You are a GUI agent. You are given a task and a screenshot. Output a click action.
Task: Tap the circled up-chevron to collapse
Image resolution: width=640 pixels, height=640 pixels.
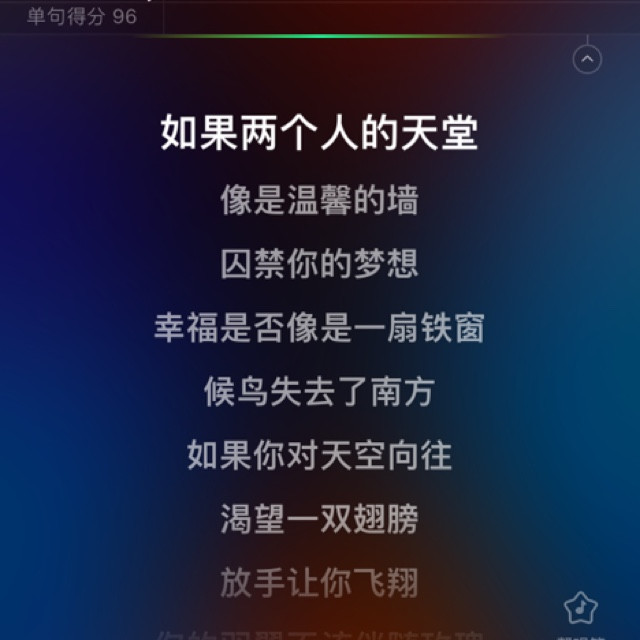587,60
